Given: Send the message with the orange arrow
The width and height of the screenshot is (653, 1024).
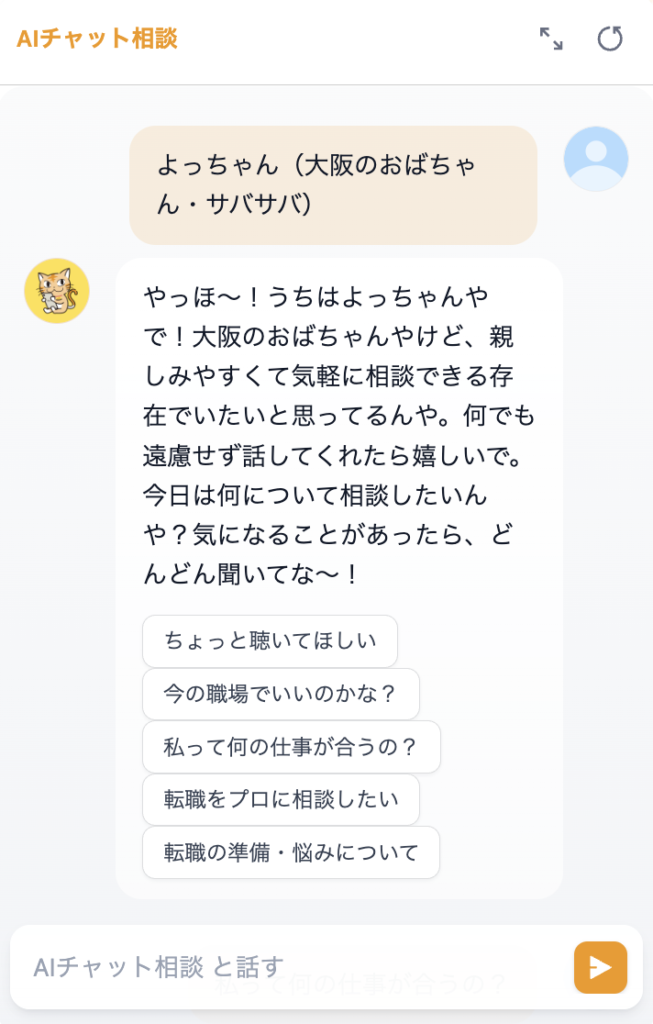Looking at the screenshot, I should pos(600,967).
